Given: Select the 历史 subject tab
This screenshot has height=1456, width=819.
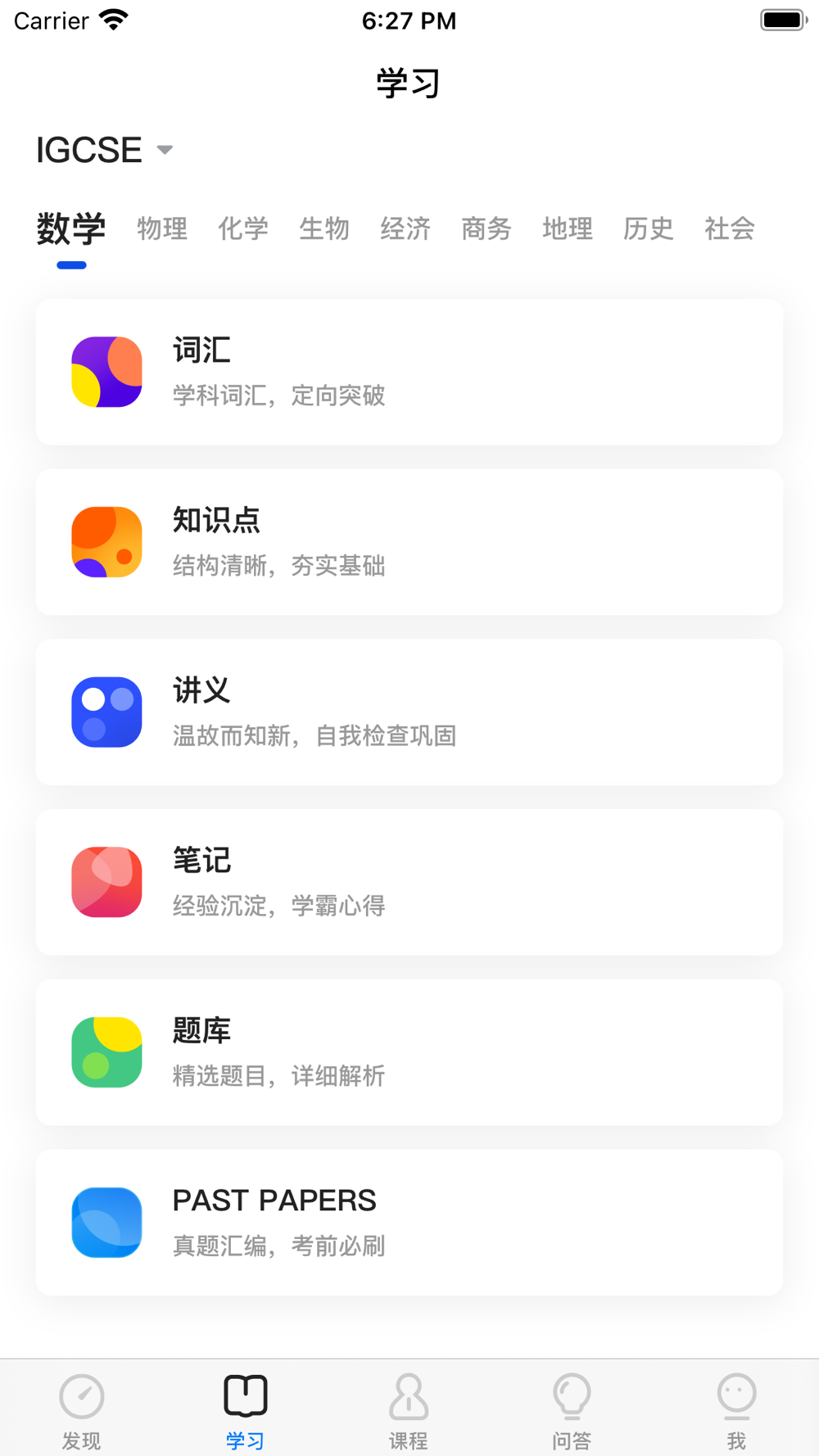Looking at the screenshot, I should tap(649, 228).
